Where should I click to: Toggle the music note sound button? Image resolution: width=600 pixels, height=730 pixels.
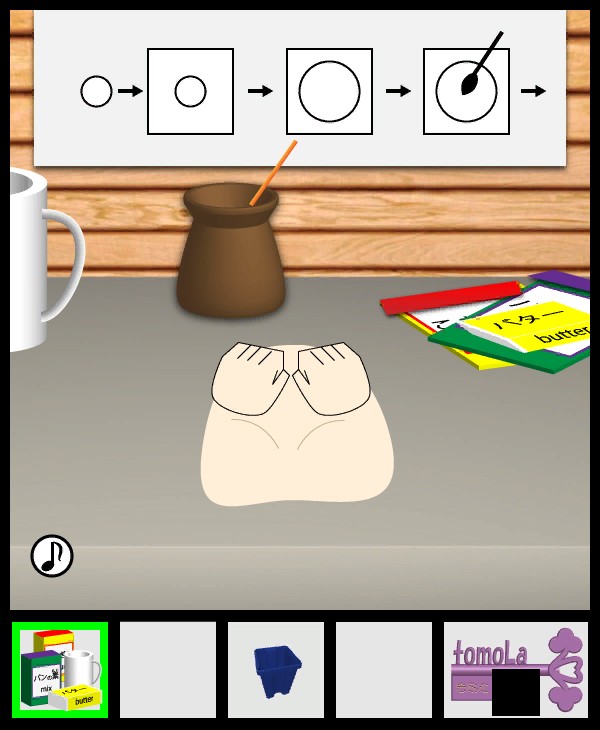coord(52,556)
